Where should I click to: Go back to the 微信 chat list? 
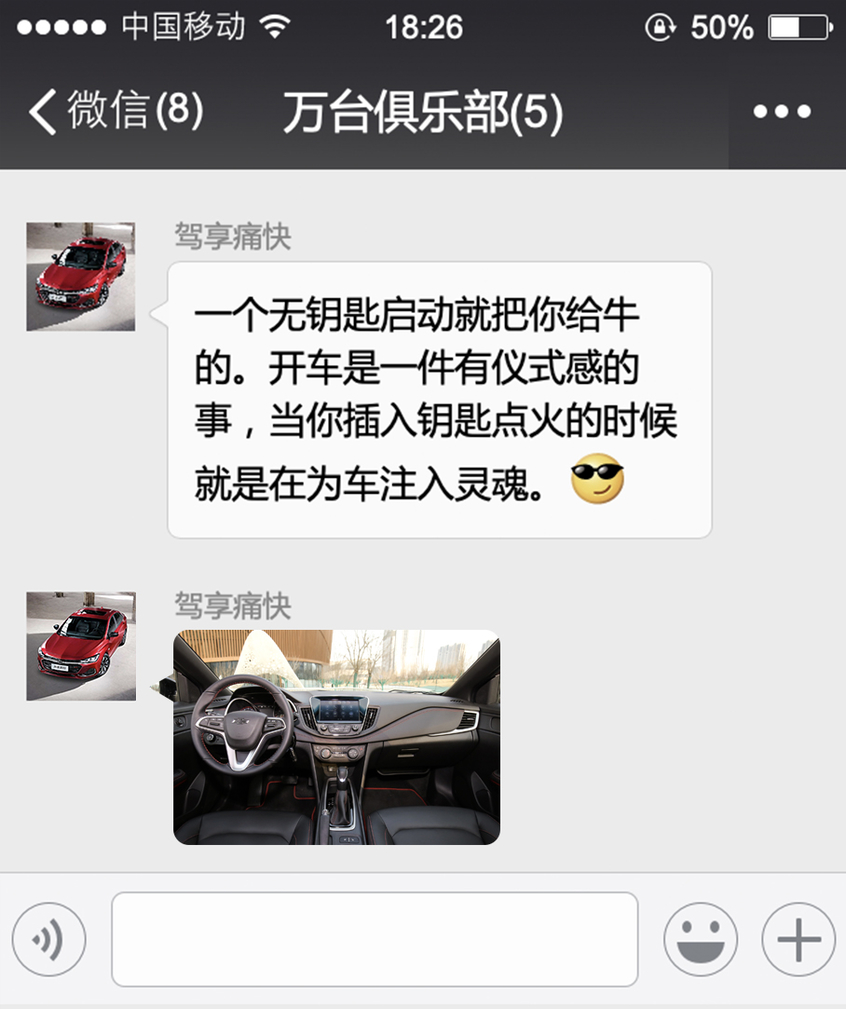[115, 111]
